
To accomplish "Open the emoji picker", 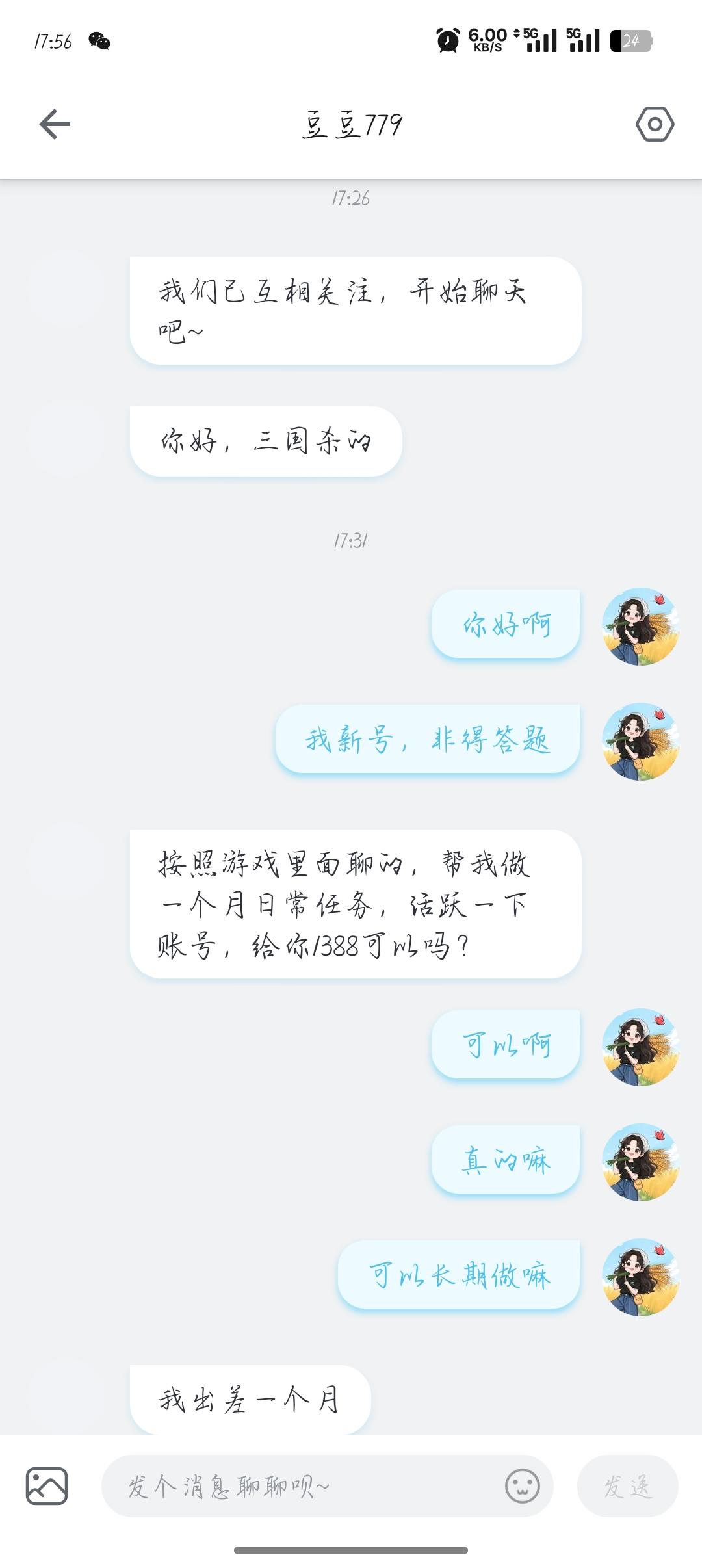I will (x=523, y=1486).
